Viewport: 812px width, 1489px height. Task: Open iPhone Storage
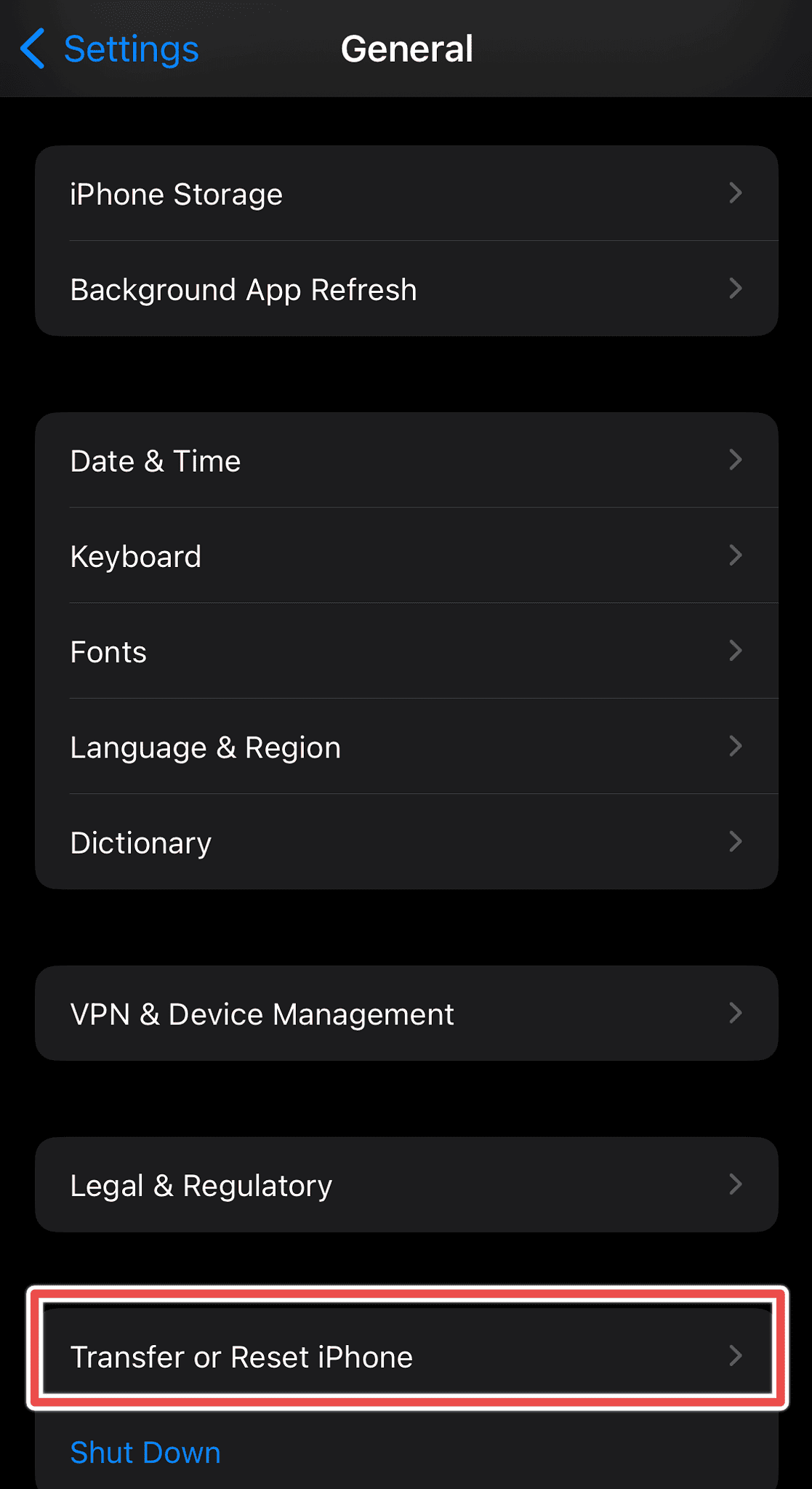coord(406,194)
